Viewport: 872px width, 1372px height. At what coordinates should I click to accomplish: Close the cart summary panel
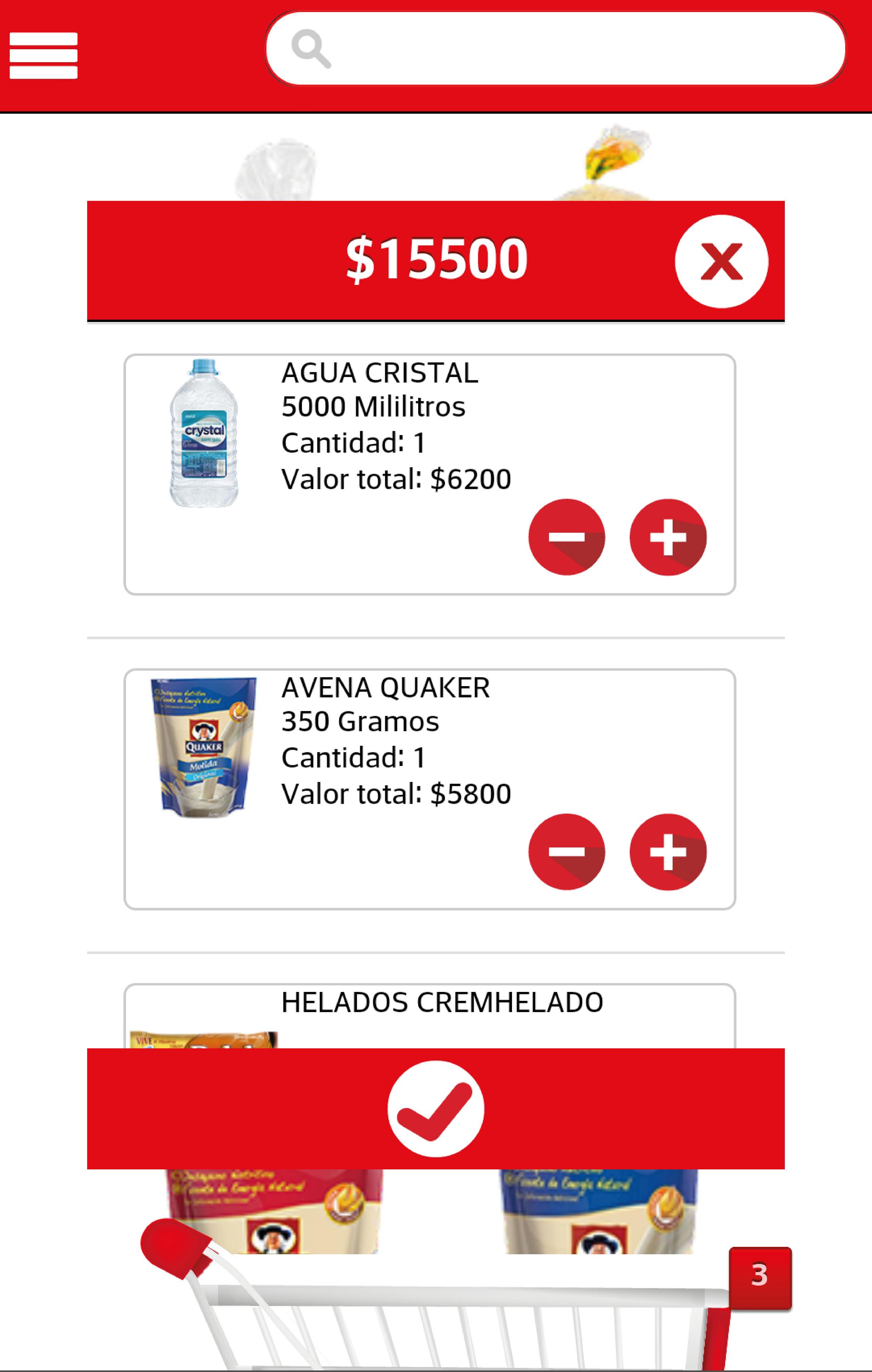(x=721, y=262)
